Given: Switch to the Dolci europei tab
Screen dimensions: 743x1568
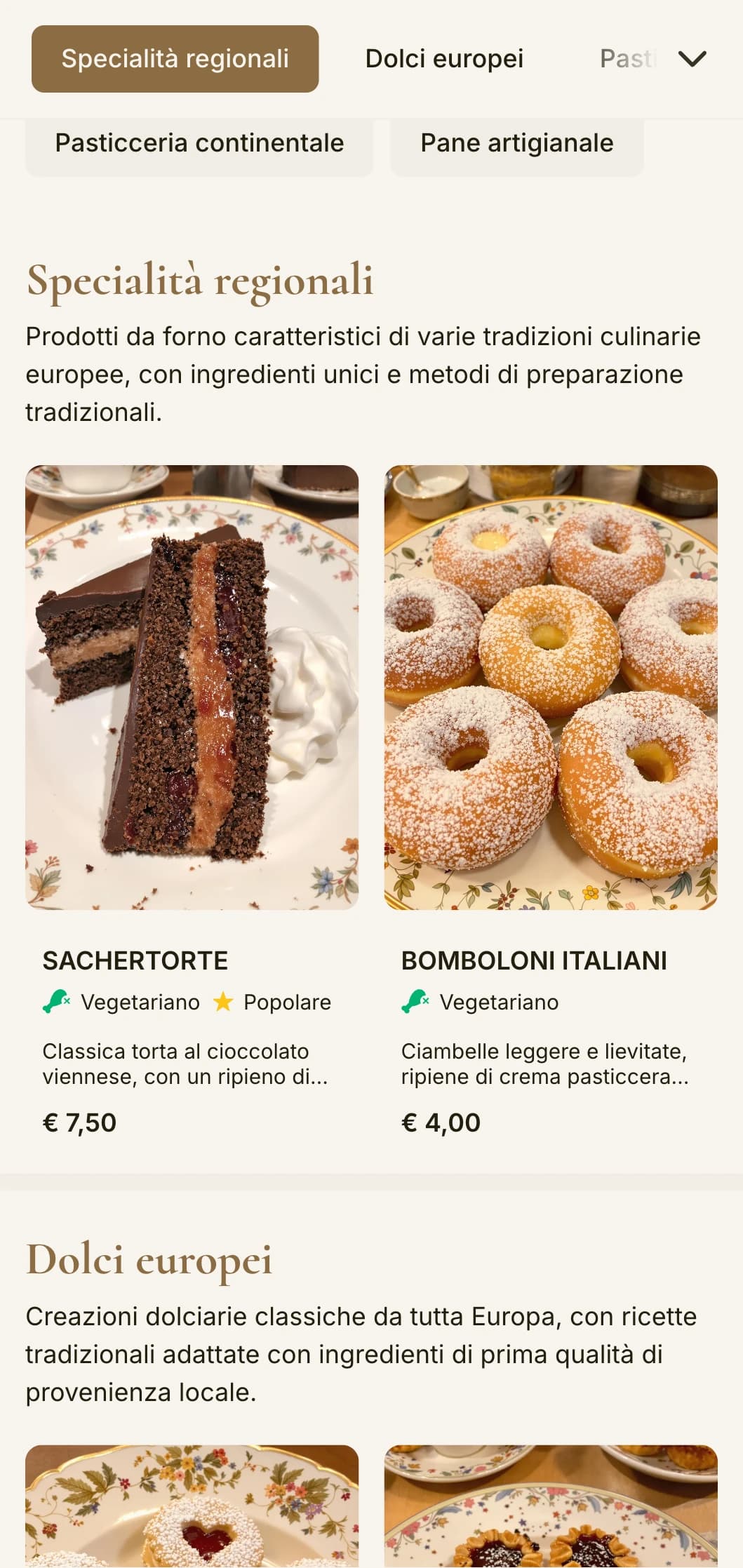Looking at the screenshot, I should 443,59.
